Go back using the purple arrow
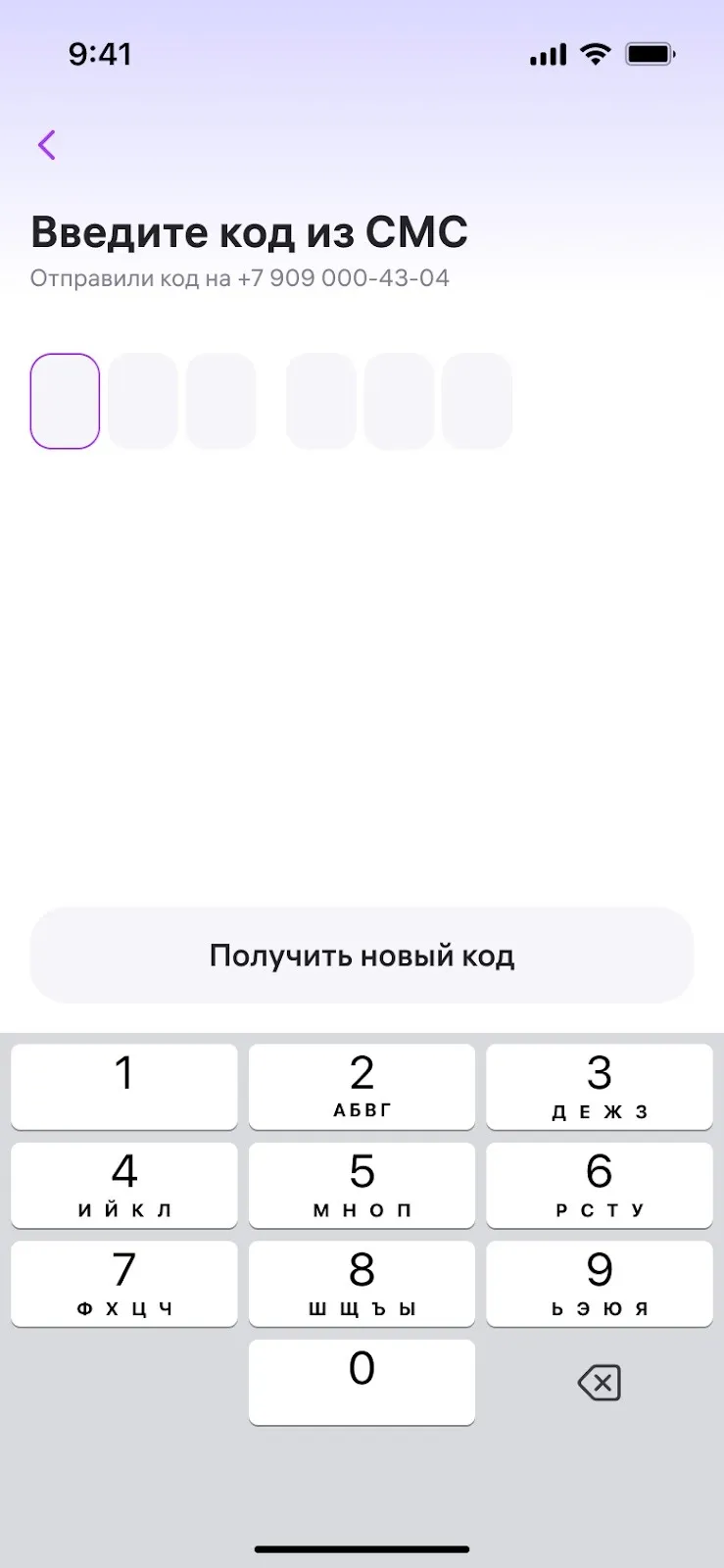Viewport: 724px width, 1568px height. [46, 145]
